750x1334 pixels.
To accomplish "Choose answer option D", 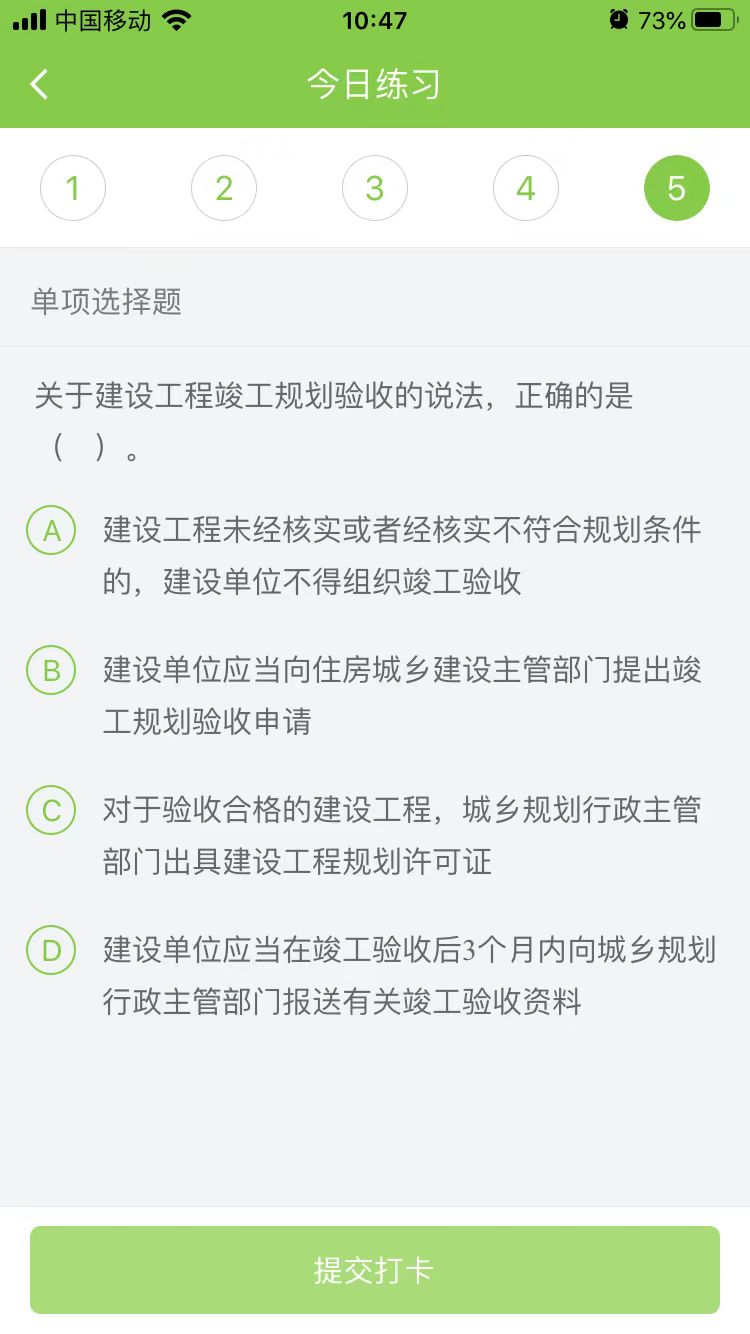I will point(52,950).
